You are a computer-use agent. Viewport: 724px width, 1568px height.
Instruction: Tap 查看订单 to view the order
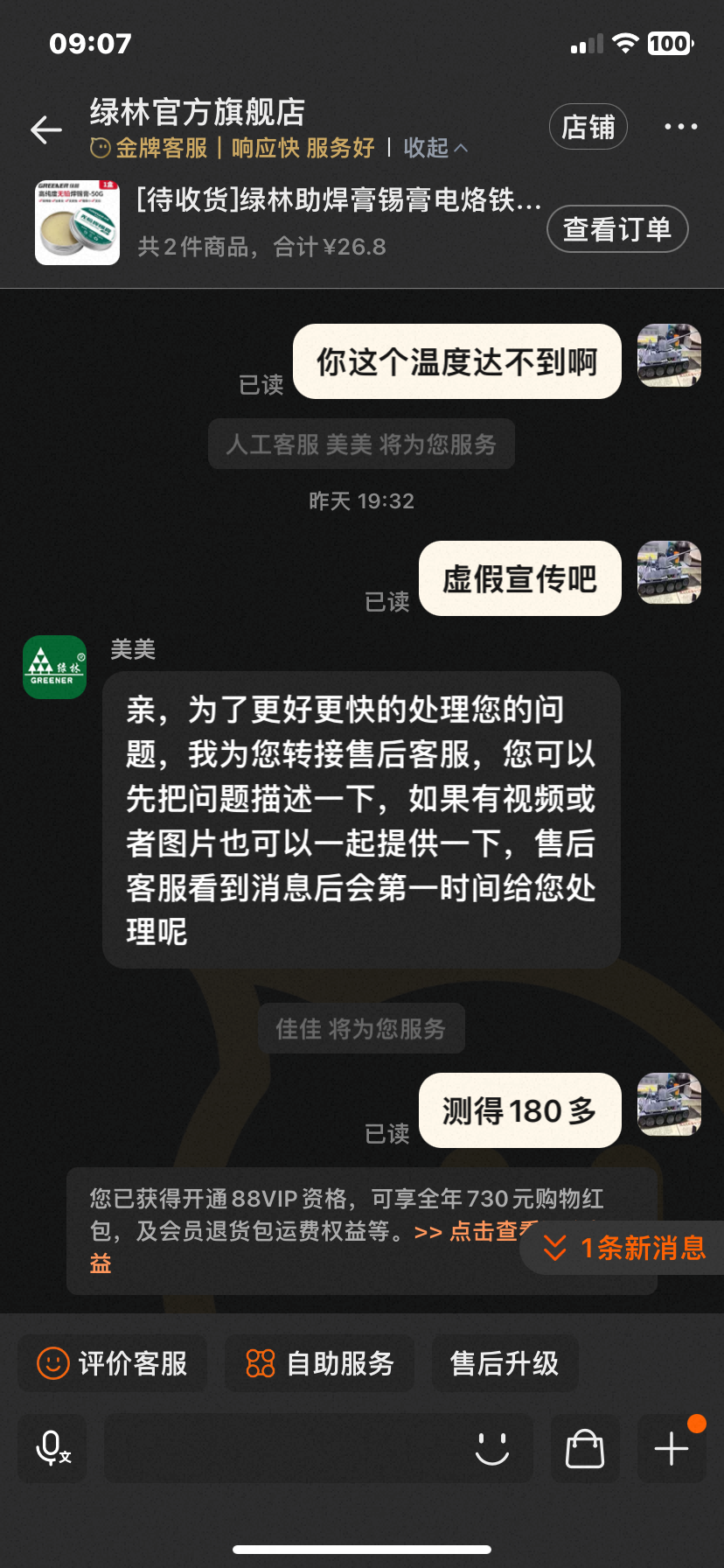click(x=617, y=229)
